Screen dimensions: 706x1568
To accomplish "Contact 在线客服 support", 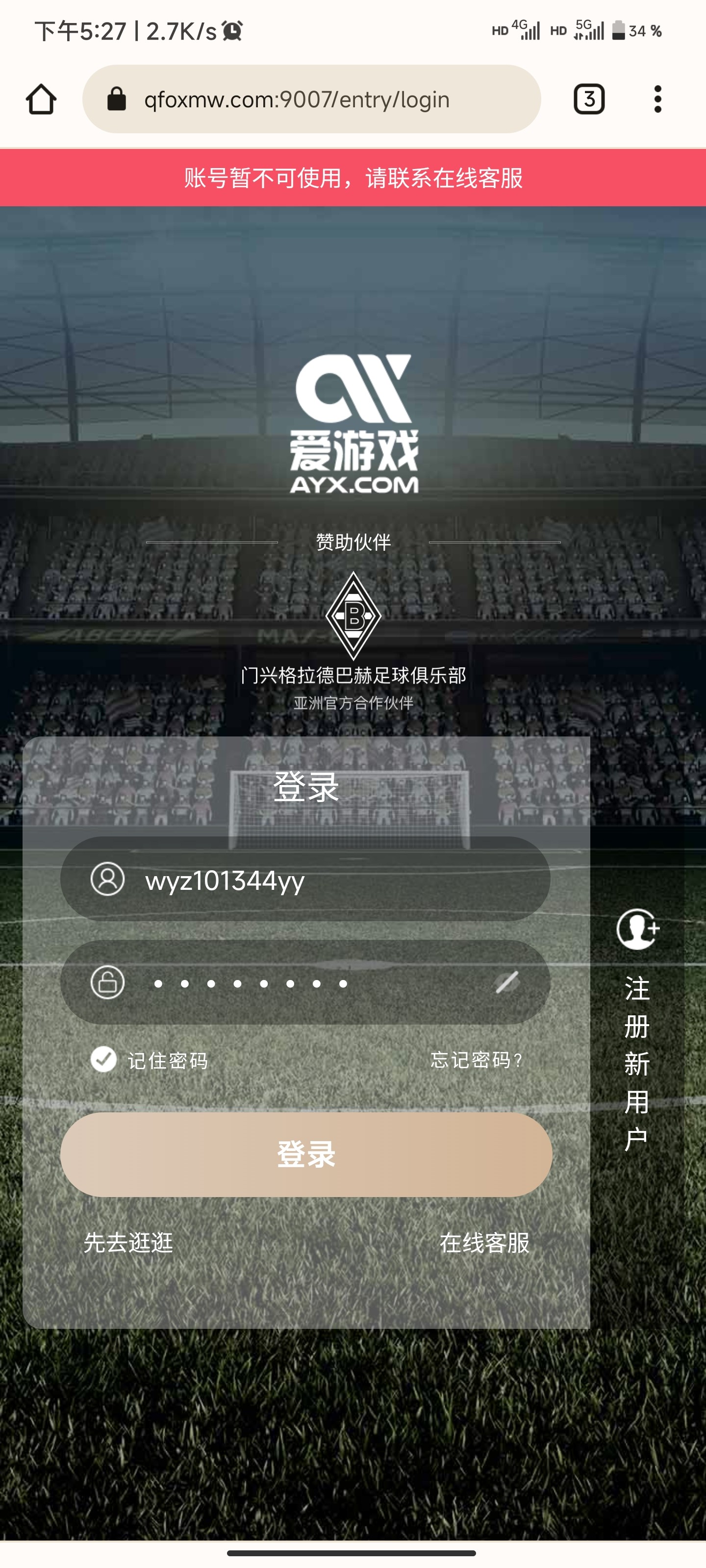I will tap(484, 1242).
